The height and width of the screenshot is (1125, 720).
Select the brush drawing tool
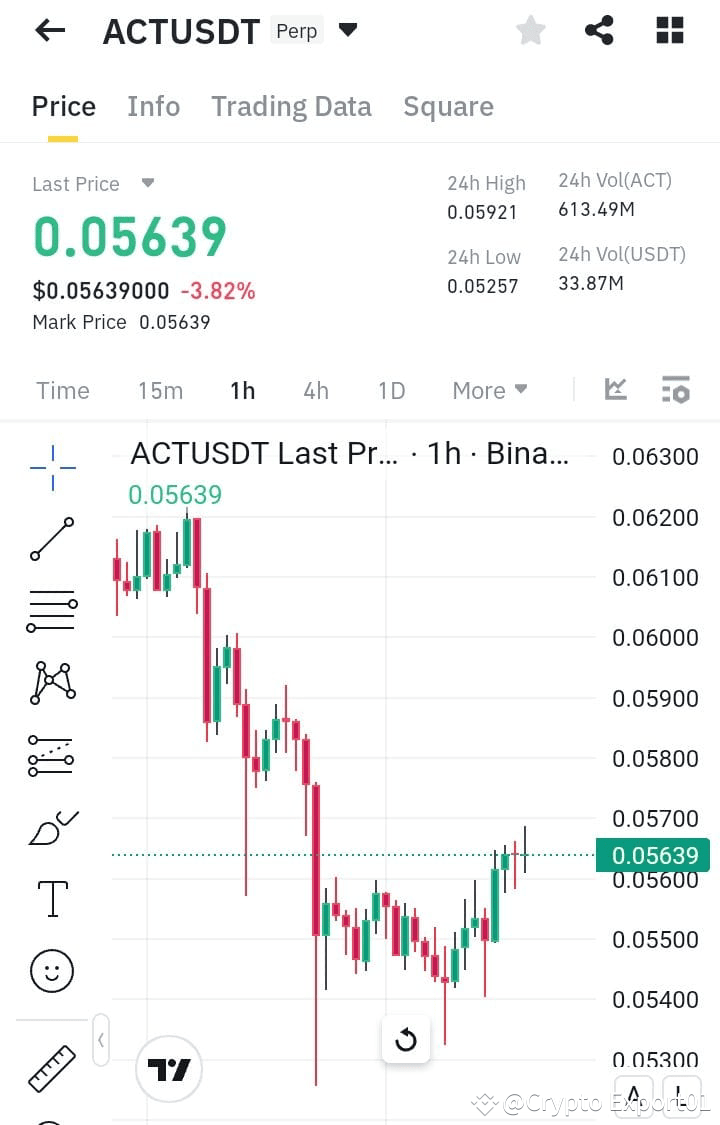tap(52, 827)
